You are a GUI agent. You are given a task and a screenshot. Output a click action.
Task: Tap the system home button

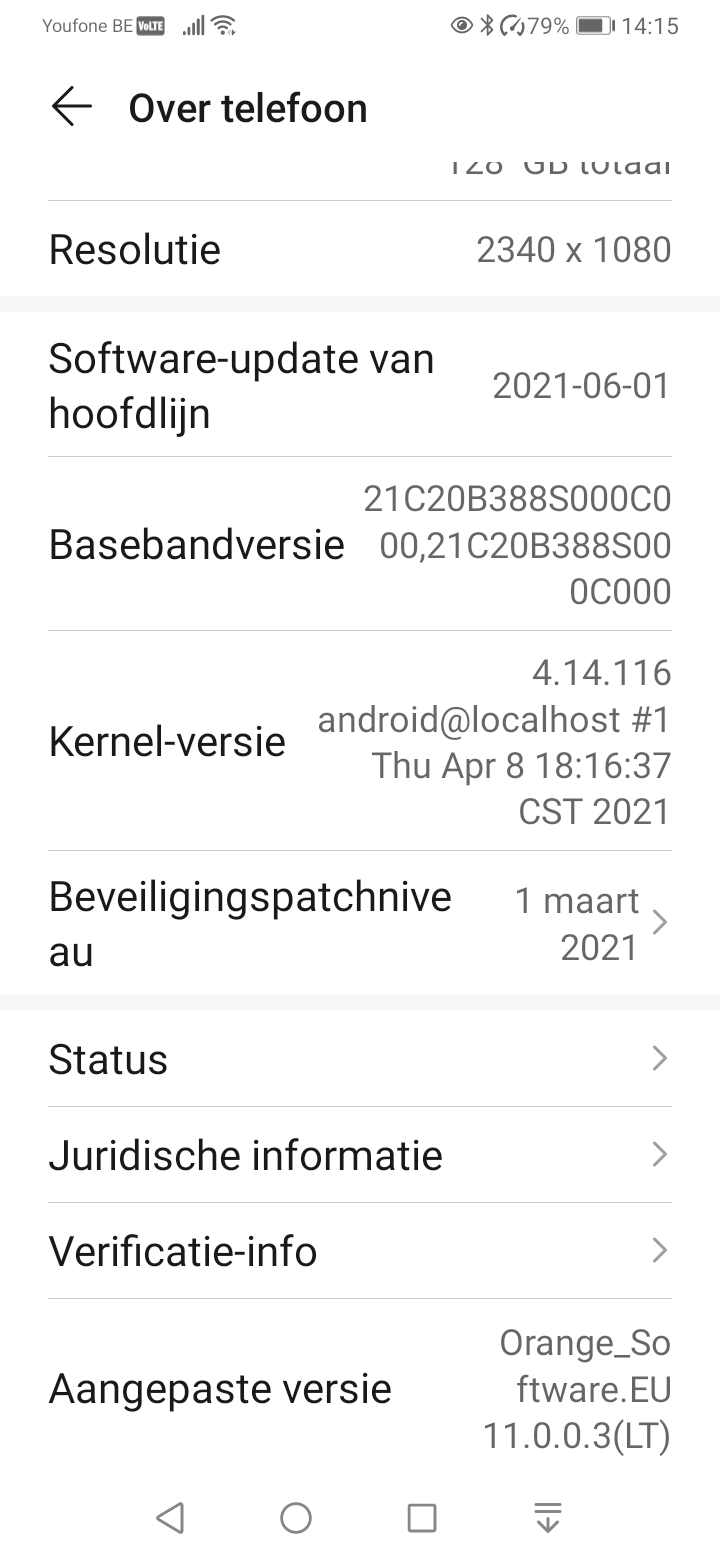pos(296,1518)
